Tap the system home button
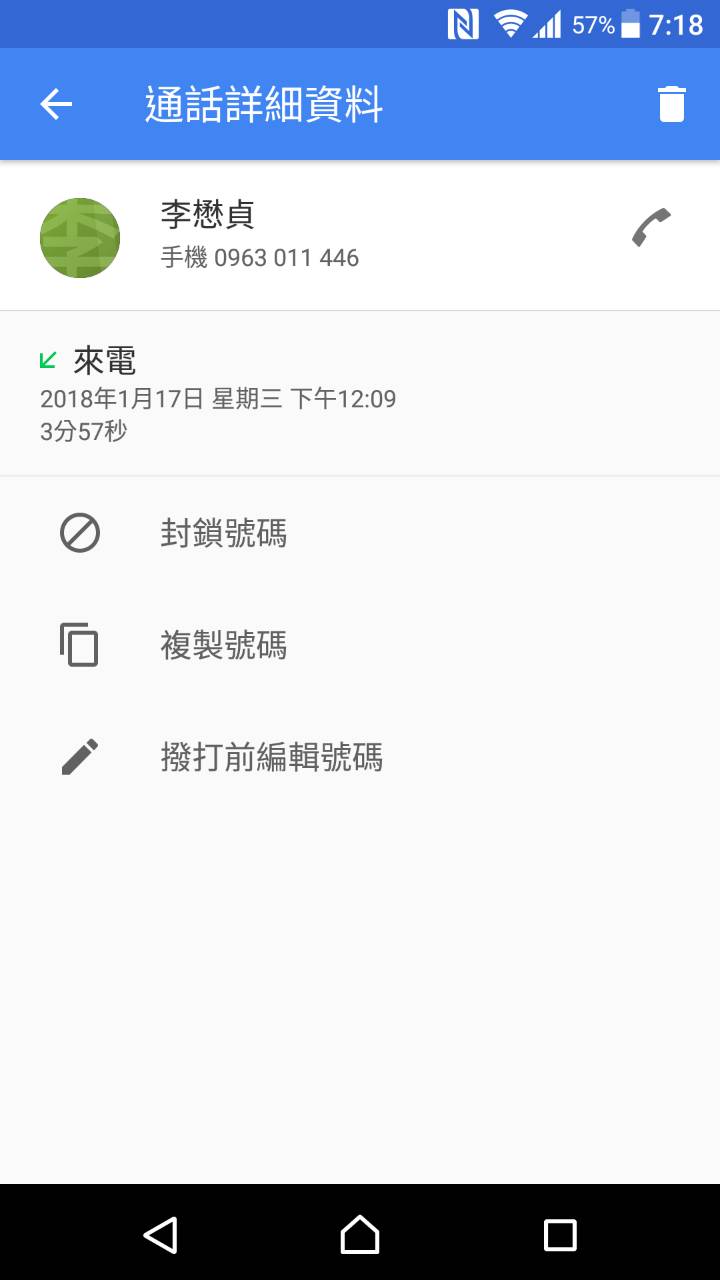The image size is (720, 1280). coord(360,1235)
